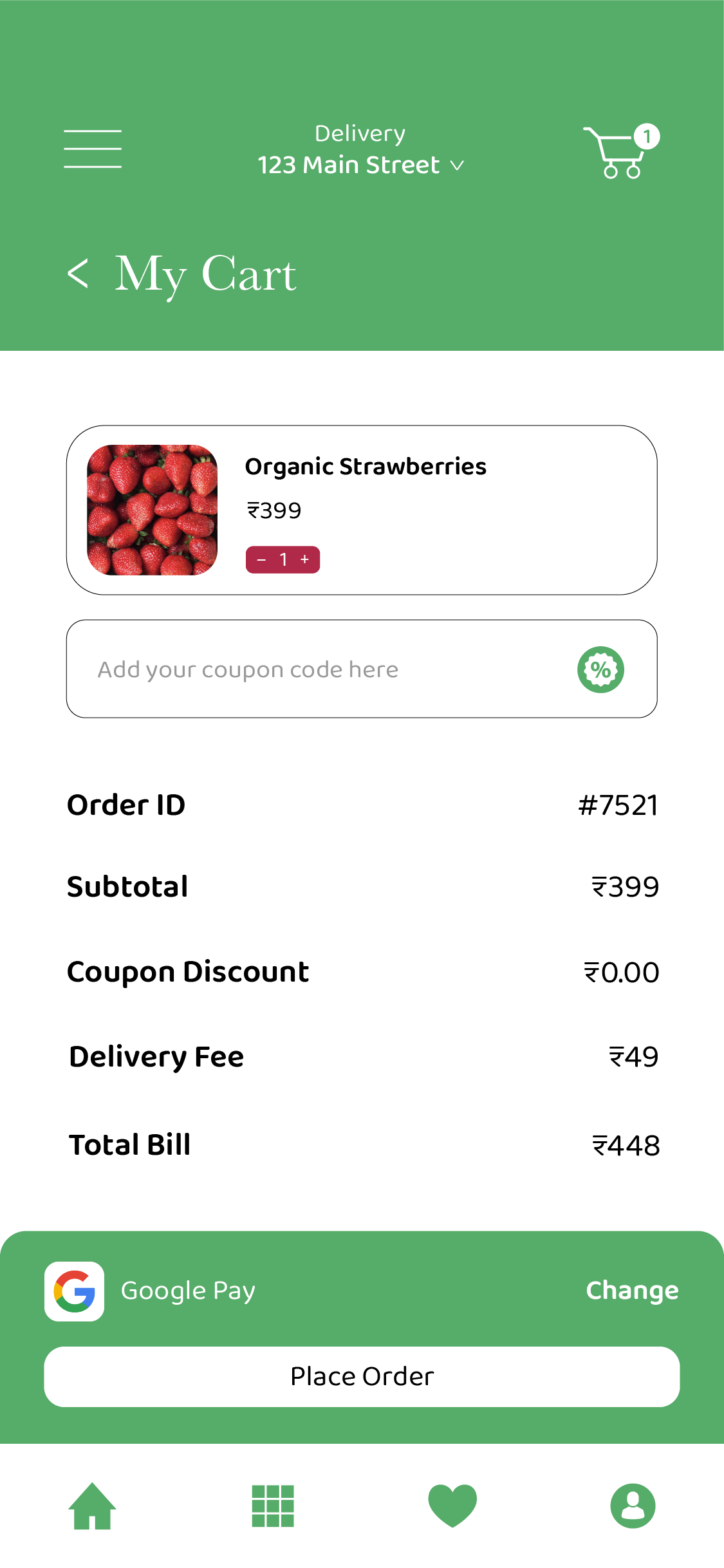
Task: Open the profile tab
Action: (x=633, y=1506)
